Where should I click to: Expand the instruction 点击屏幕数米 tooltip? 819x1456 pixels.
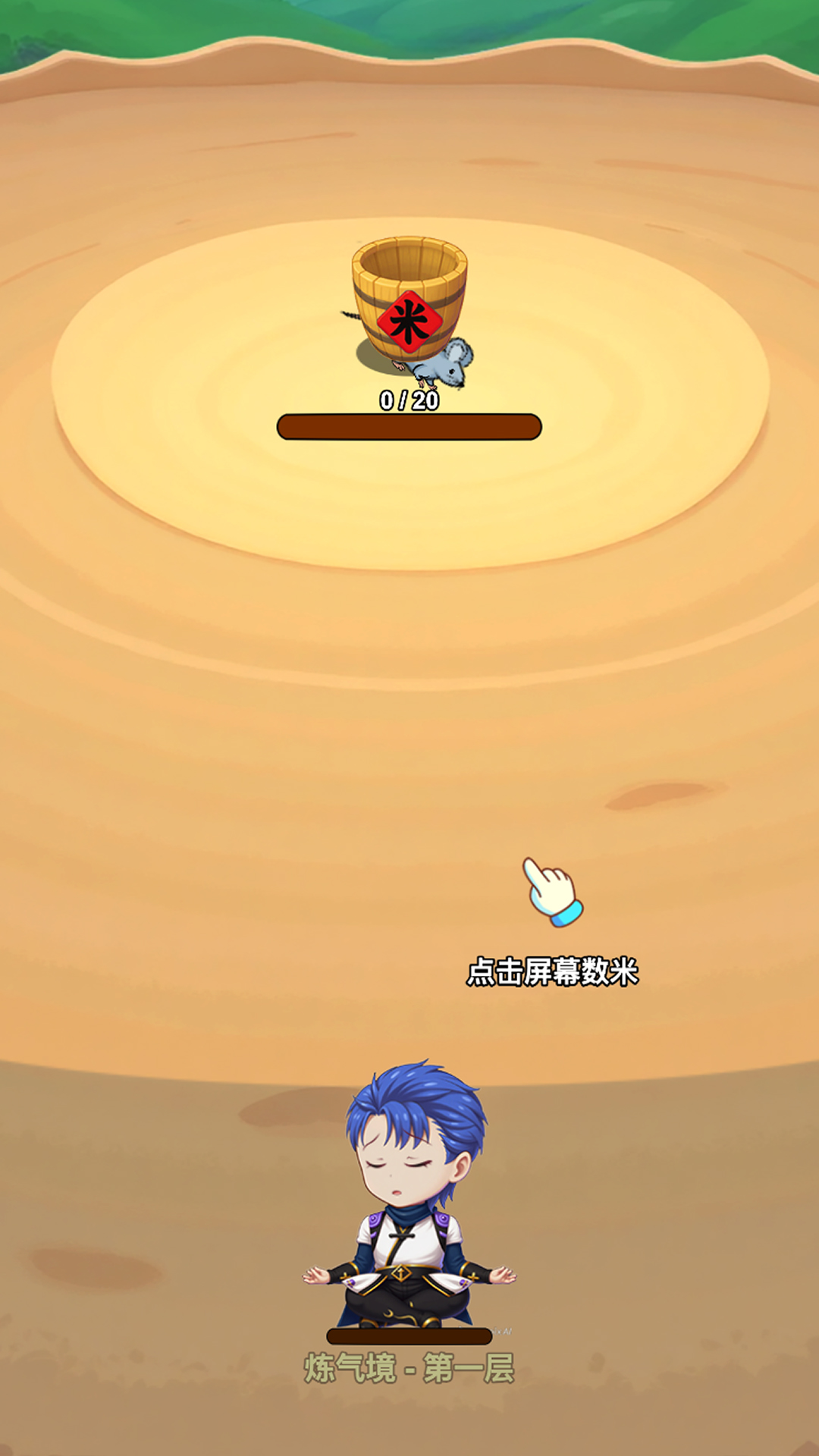coord(553,969)
